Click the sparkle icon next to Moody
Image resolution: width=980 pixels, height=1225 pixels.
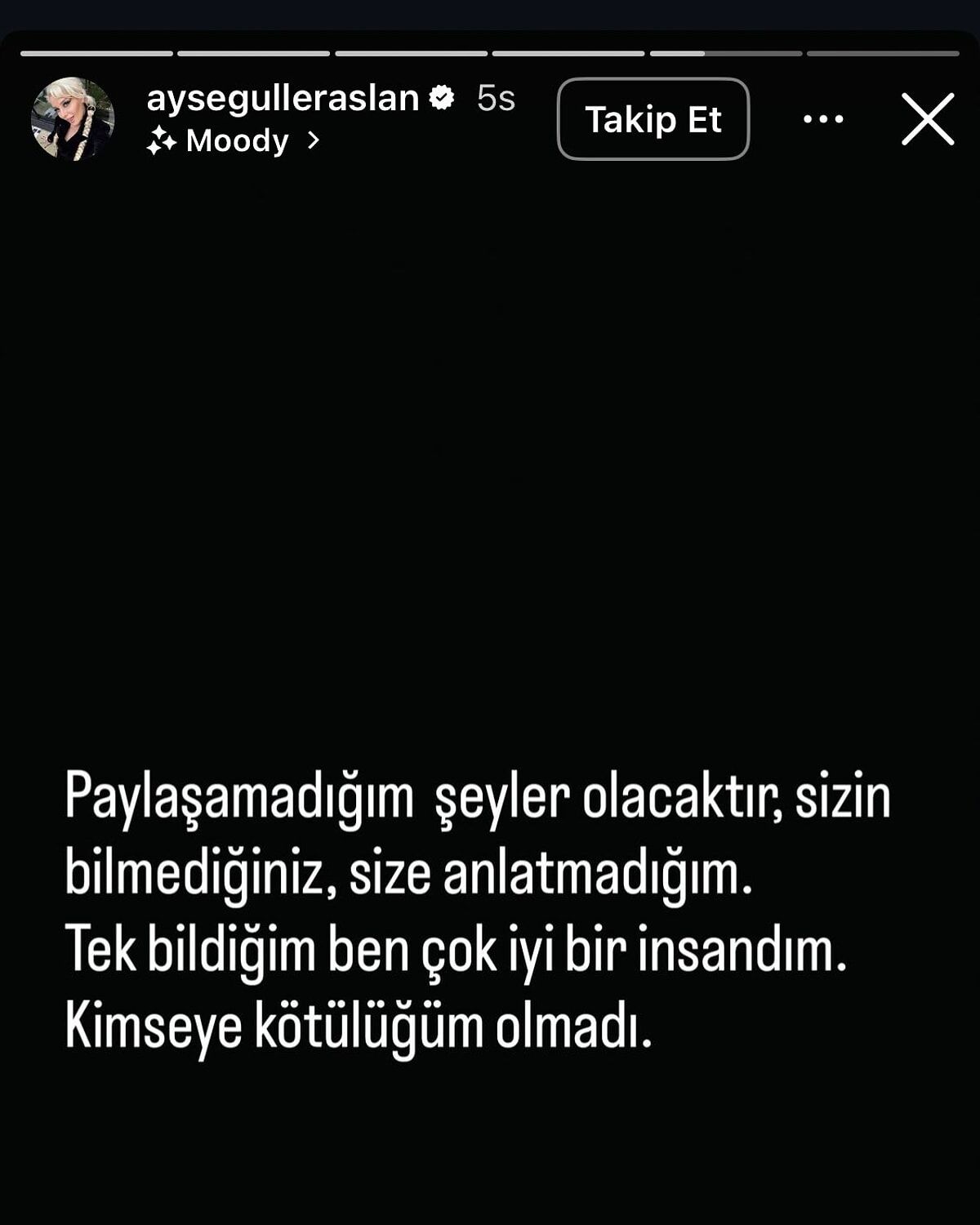[163, 142]
